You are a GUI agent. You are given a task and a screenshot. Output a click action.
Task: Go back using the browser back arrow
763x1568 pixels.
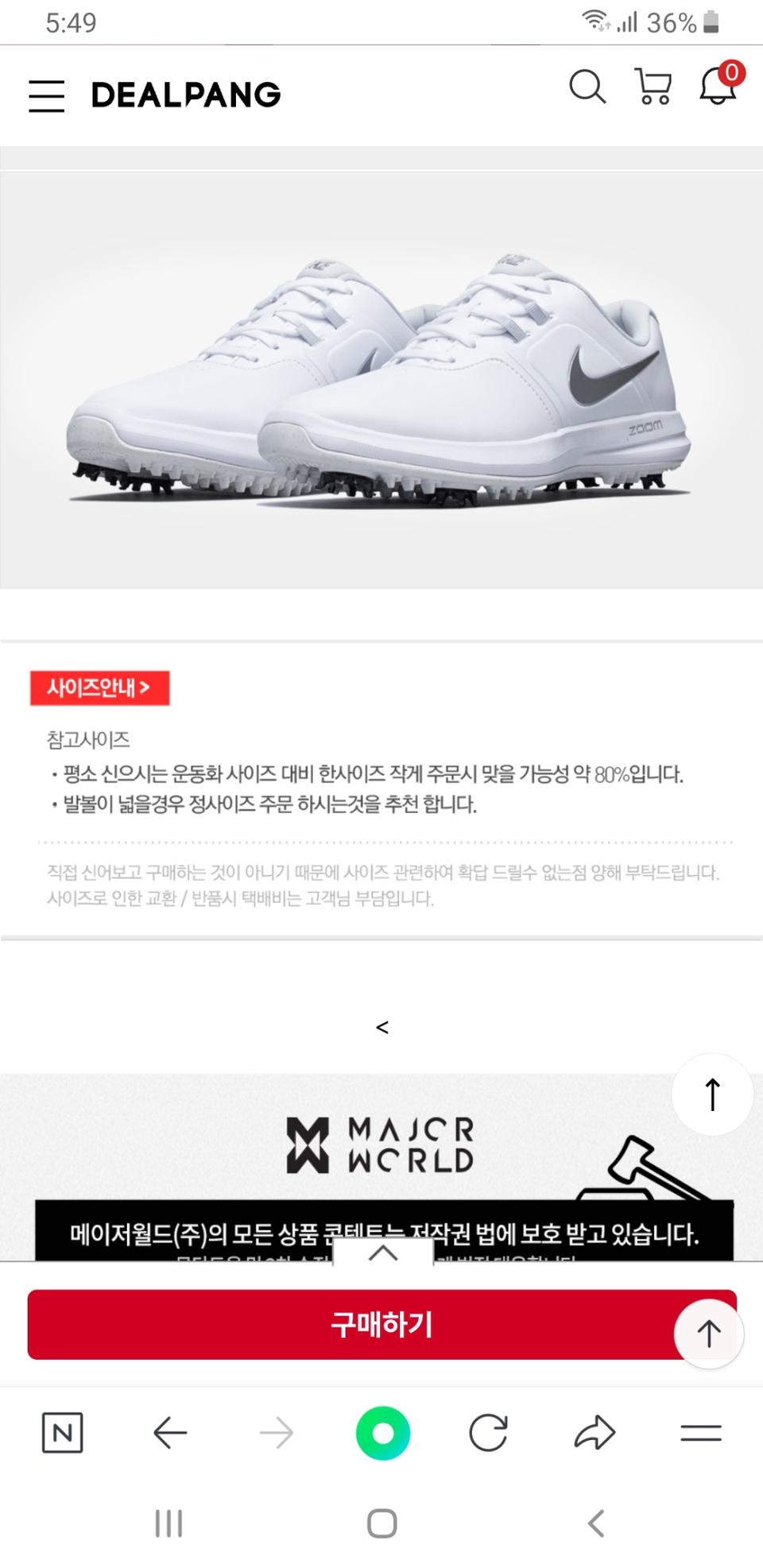168,1433
